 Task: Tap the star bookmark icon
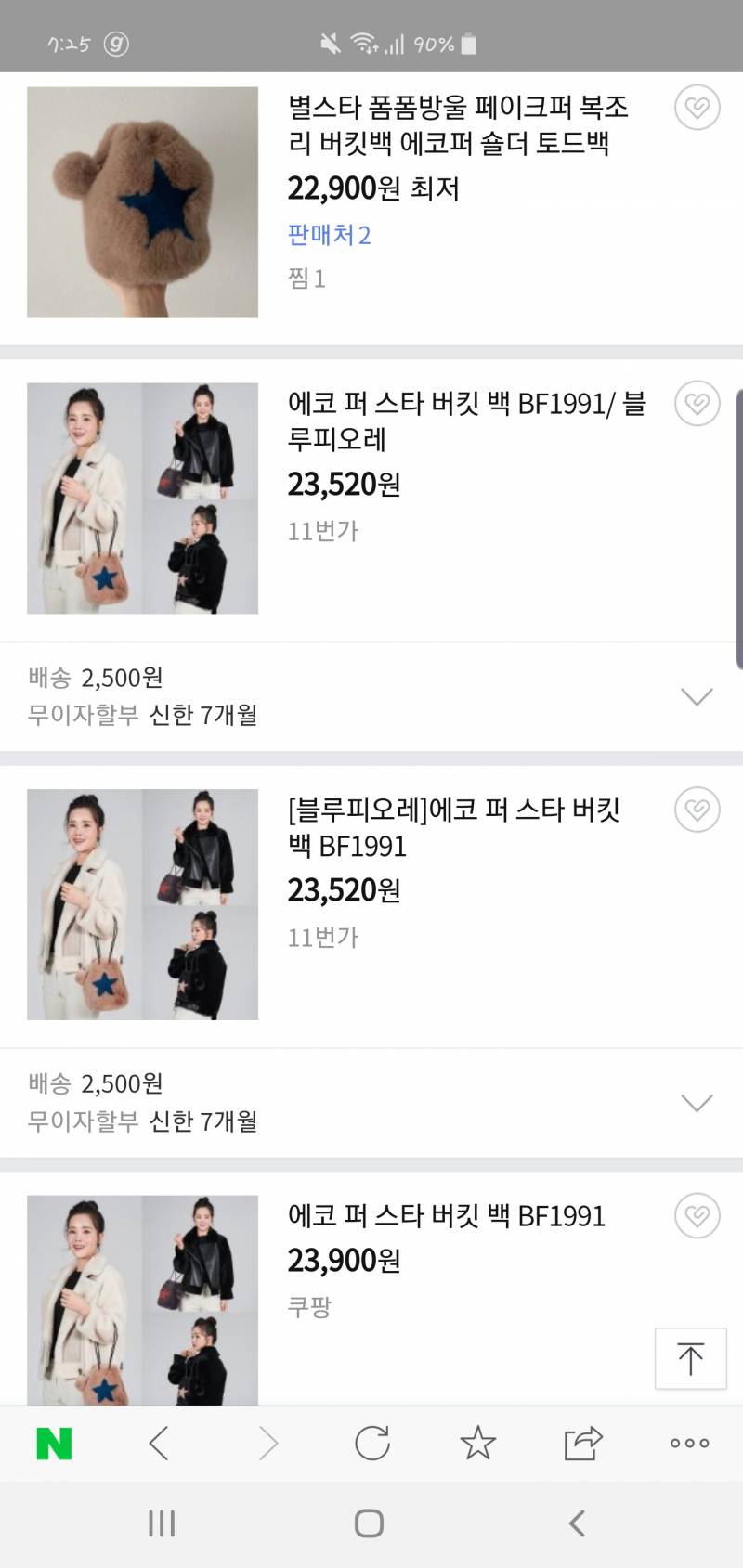point(477,1444)
